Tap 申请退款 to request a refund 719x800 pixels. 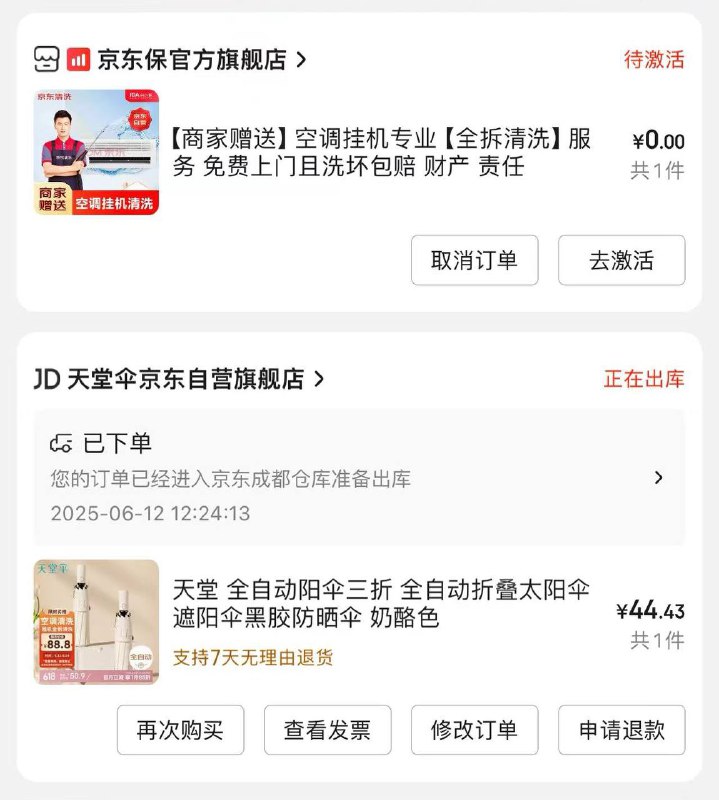pyautogui.click(x=621, y=730)
